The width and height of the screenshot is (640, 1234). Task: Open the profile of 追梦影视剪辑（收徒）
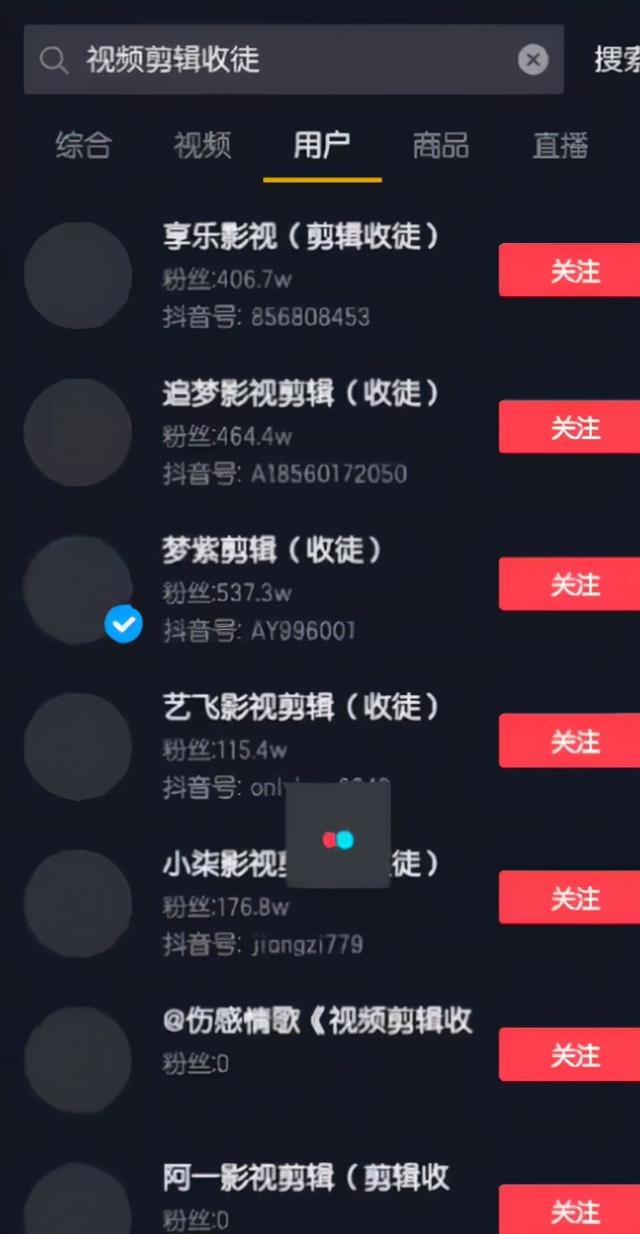[300, 394]
